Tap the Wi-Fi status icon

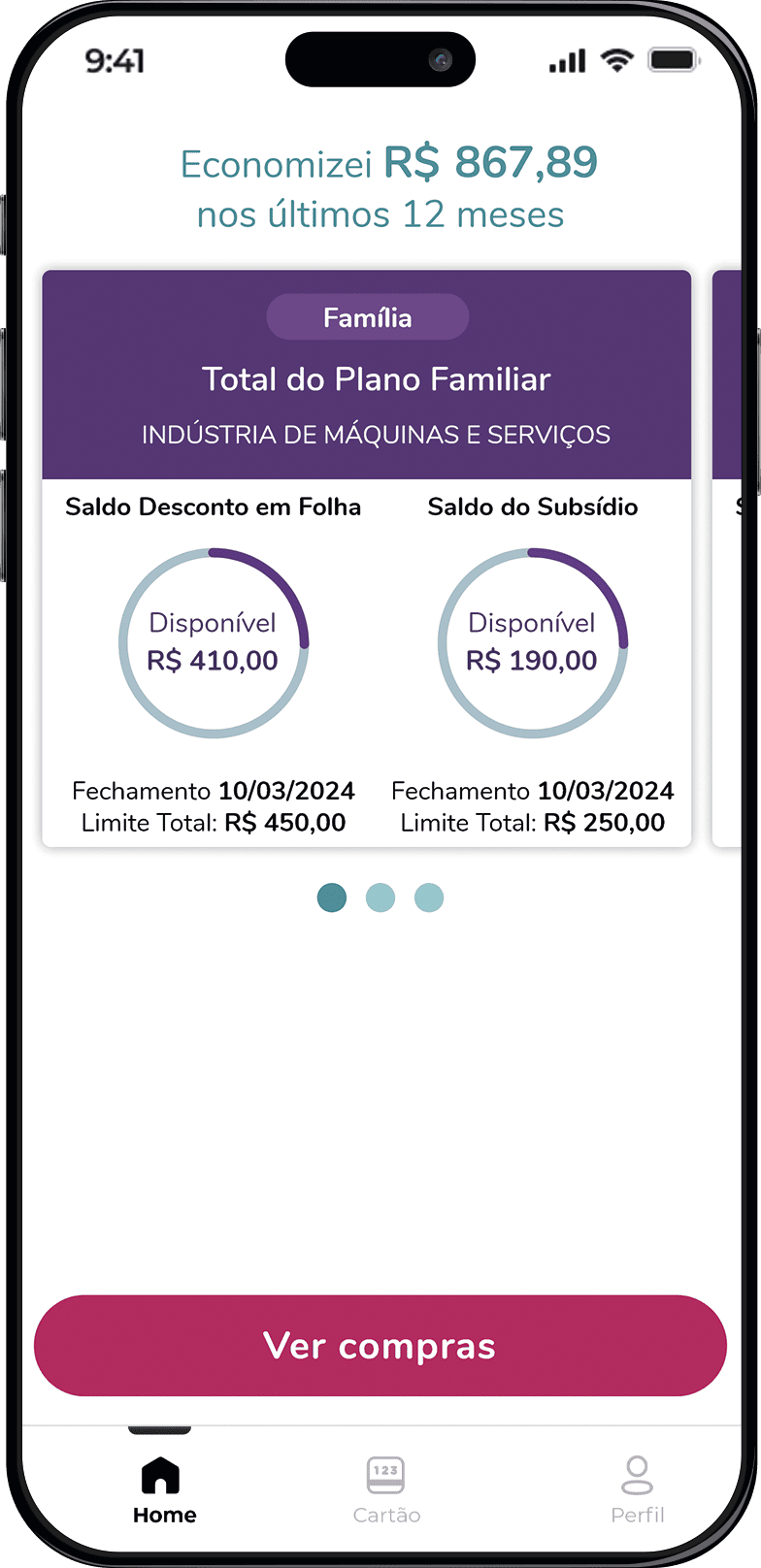(x=618, y=58)
